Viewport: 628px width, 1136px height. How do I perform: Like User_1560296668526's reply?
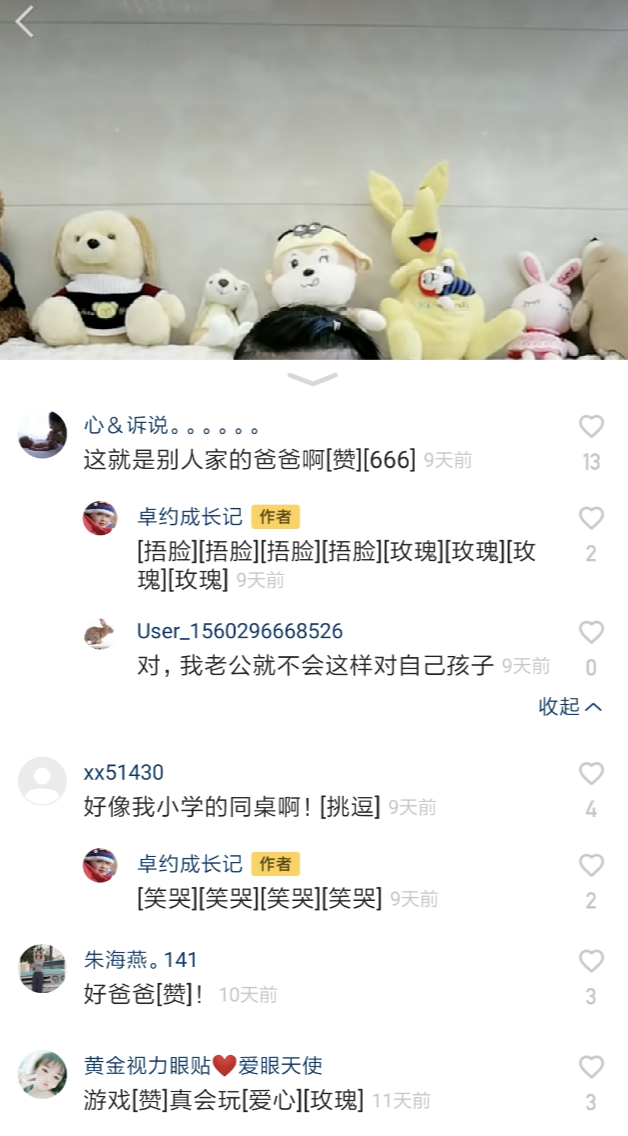pyautogui.click(x=591, y=632)
